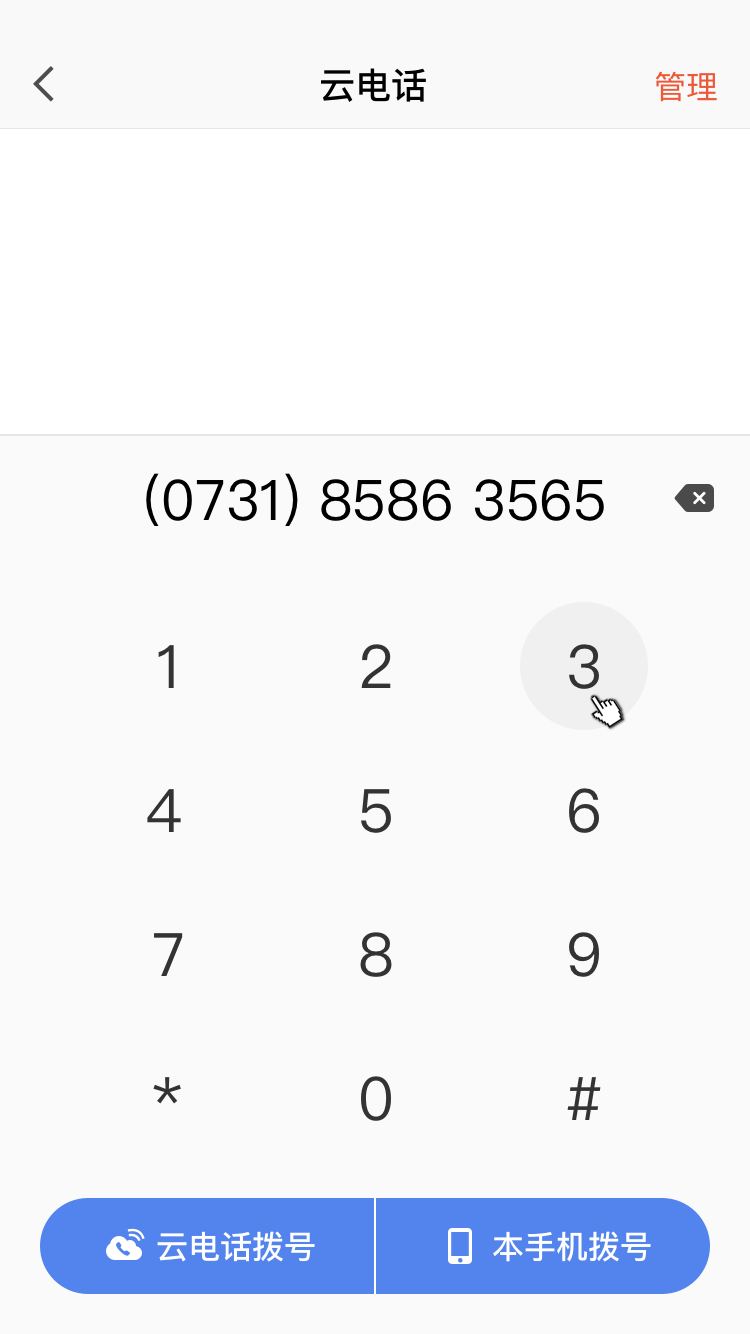Tap the 3 key

pos(584,666)
